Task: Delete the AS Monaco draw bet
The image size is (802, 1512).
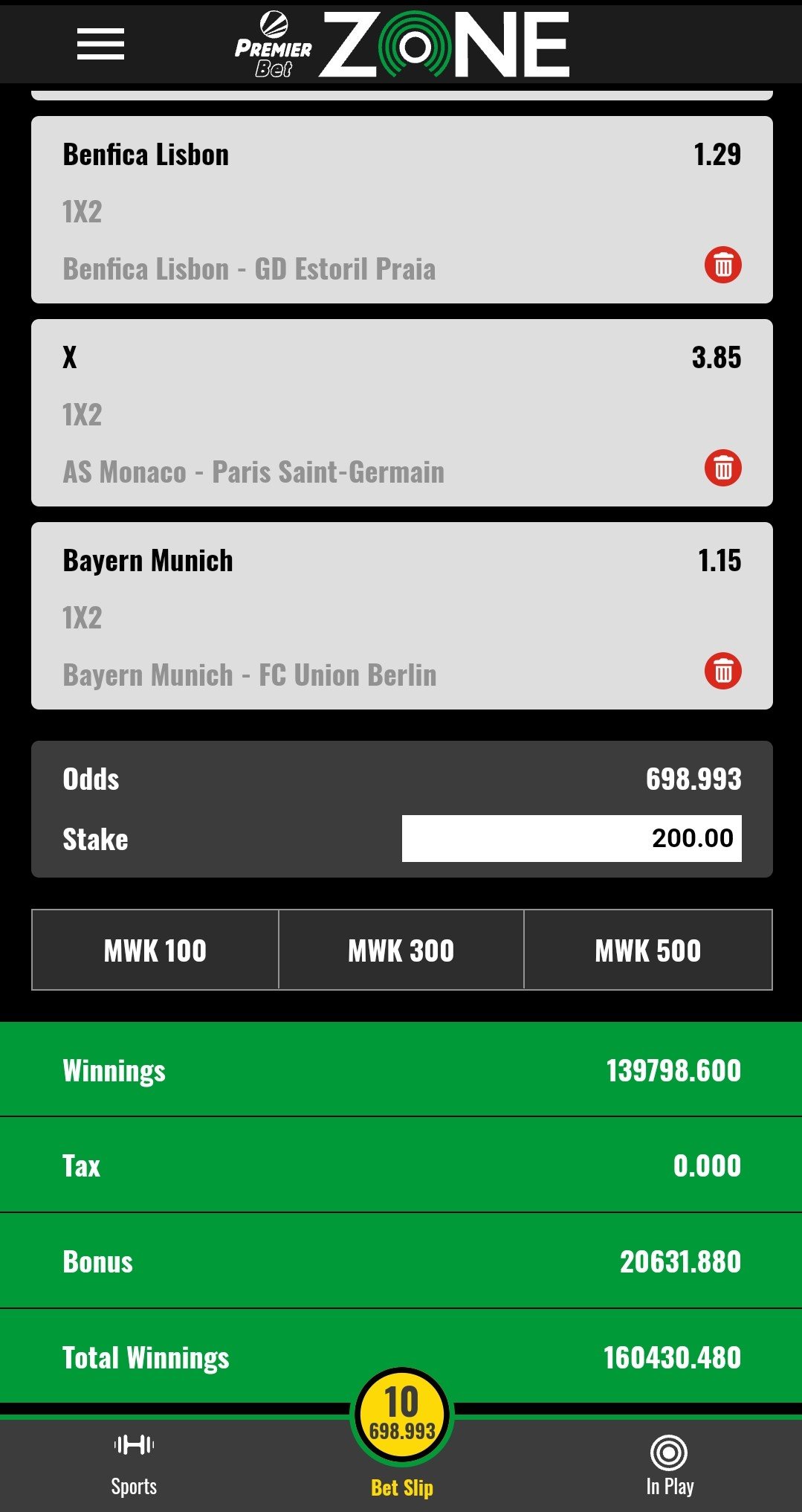Action: click(x=722, y=468)
